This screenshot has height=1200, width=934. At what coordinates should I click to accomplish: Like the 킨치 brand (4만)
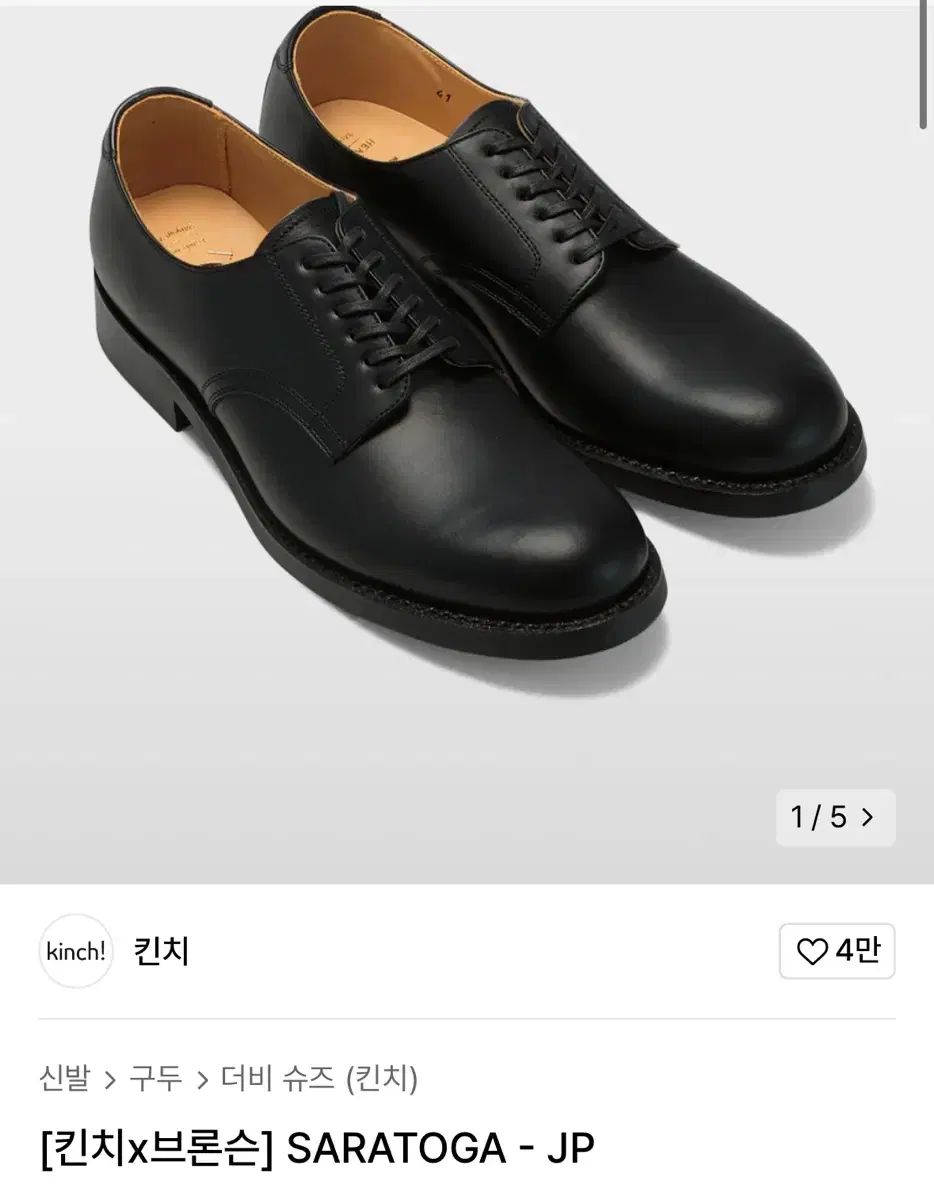point(837,951)
